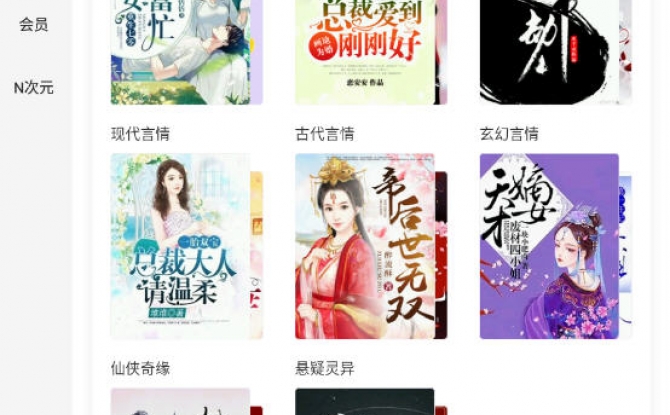
Task: Open the 总裁爱到刚刚好 cover tile
Action: click(365, 50)
